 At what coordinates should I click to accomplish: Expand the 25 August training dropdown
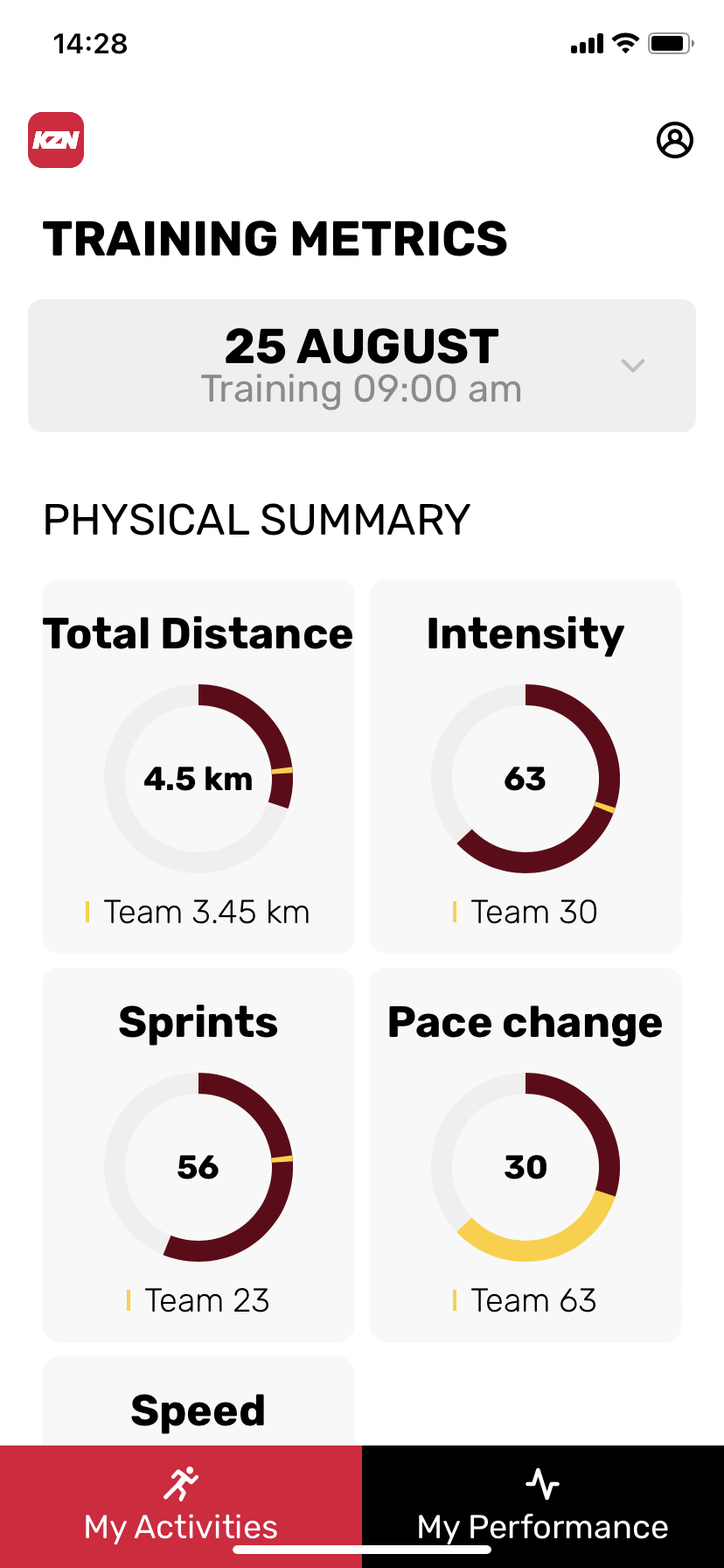point(362,366)
